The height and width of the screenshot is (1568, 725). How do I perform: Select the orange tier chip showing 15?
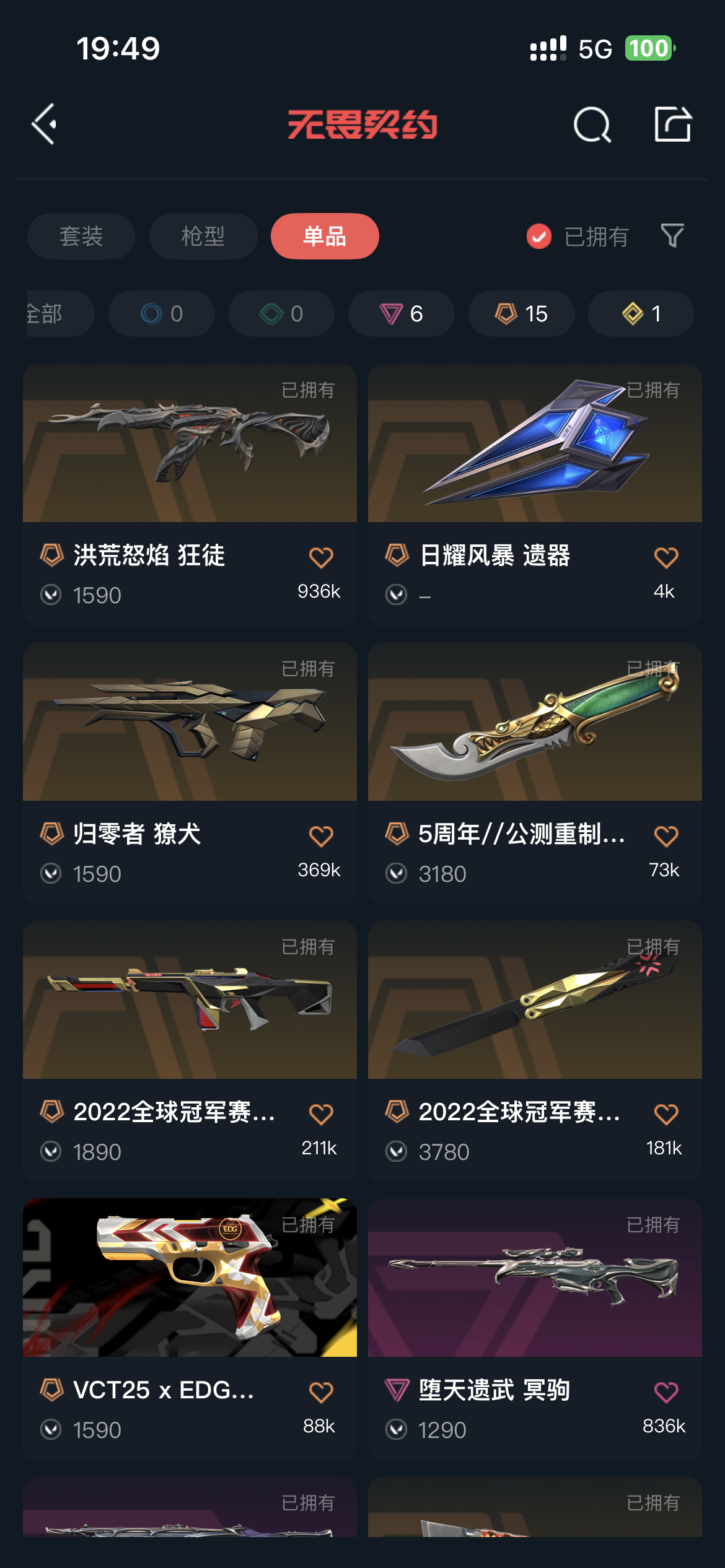click(x=521, y=313)
